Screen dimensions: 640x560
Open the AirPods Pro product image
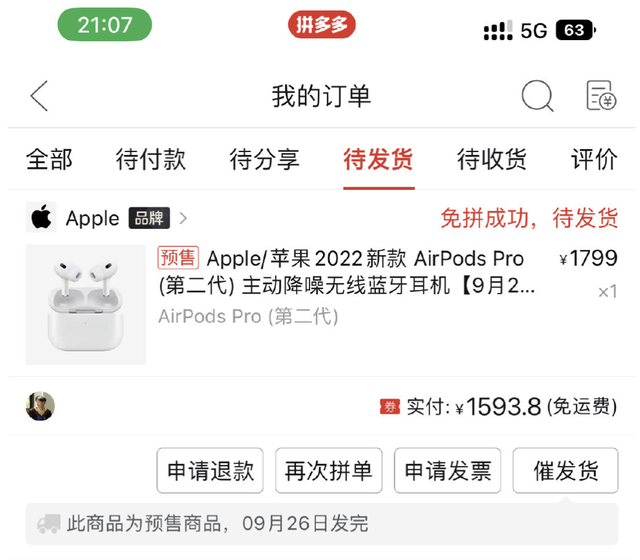[x=86, y=304]
